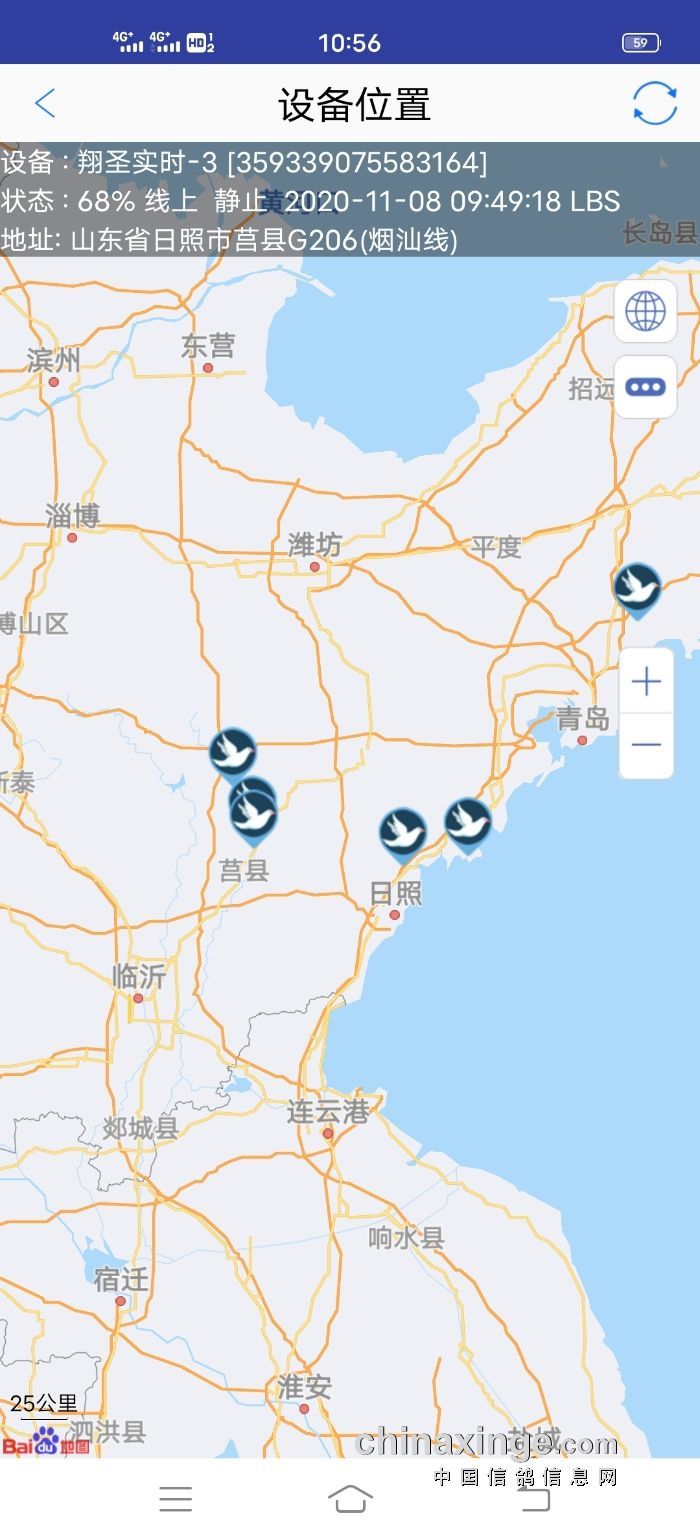Go to the phone home screen
Viewport: 700px width, 1540px height.
point(350,1498)
